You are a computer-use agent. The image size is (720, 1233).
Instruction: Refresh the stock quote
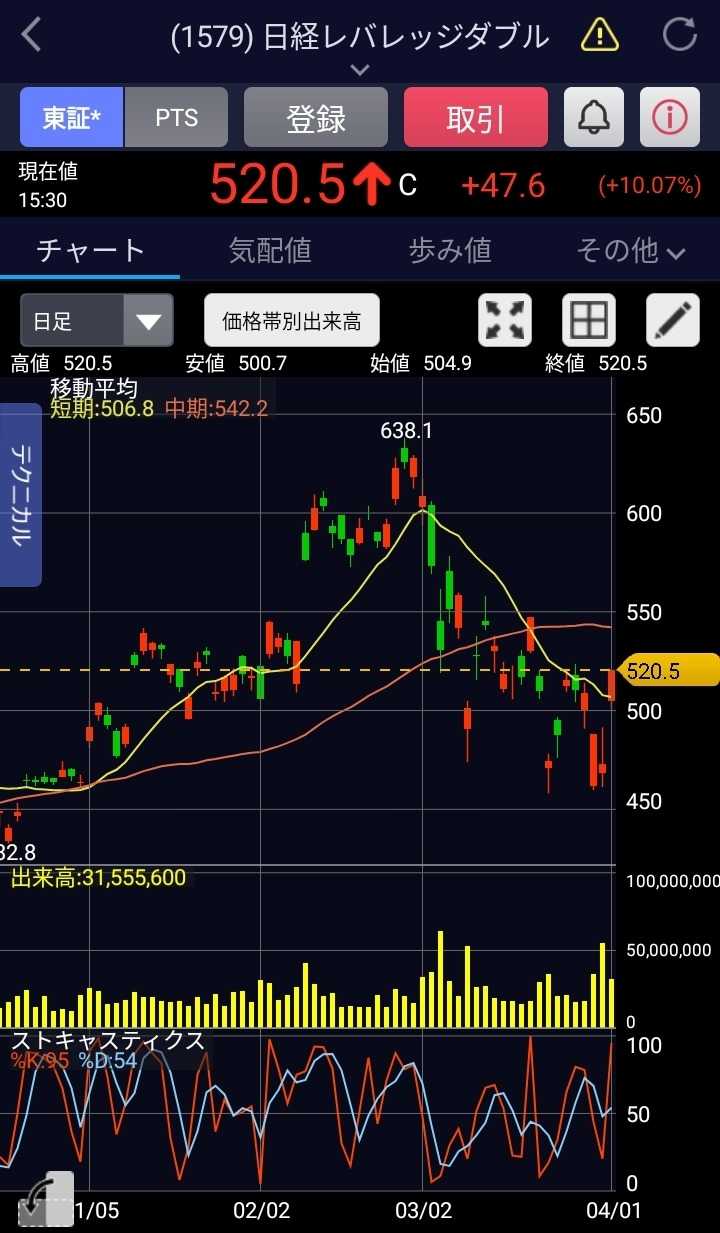680,36
